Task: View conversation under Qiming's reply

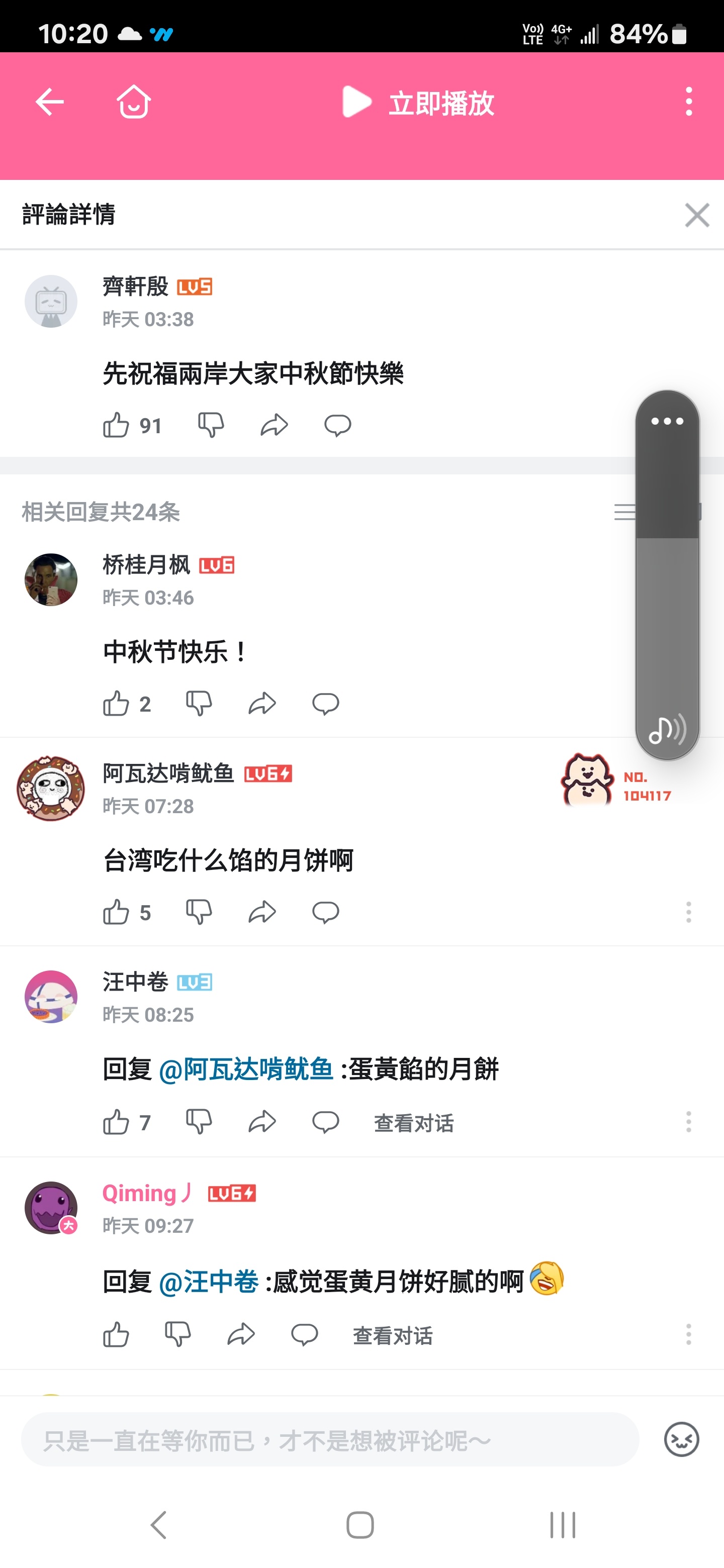Action: point(393,1335)
